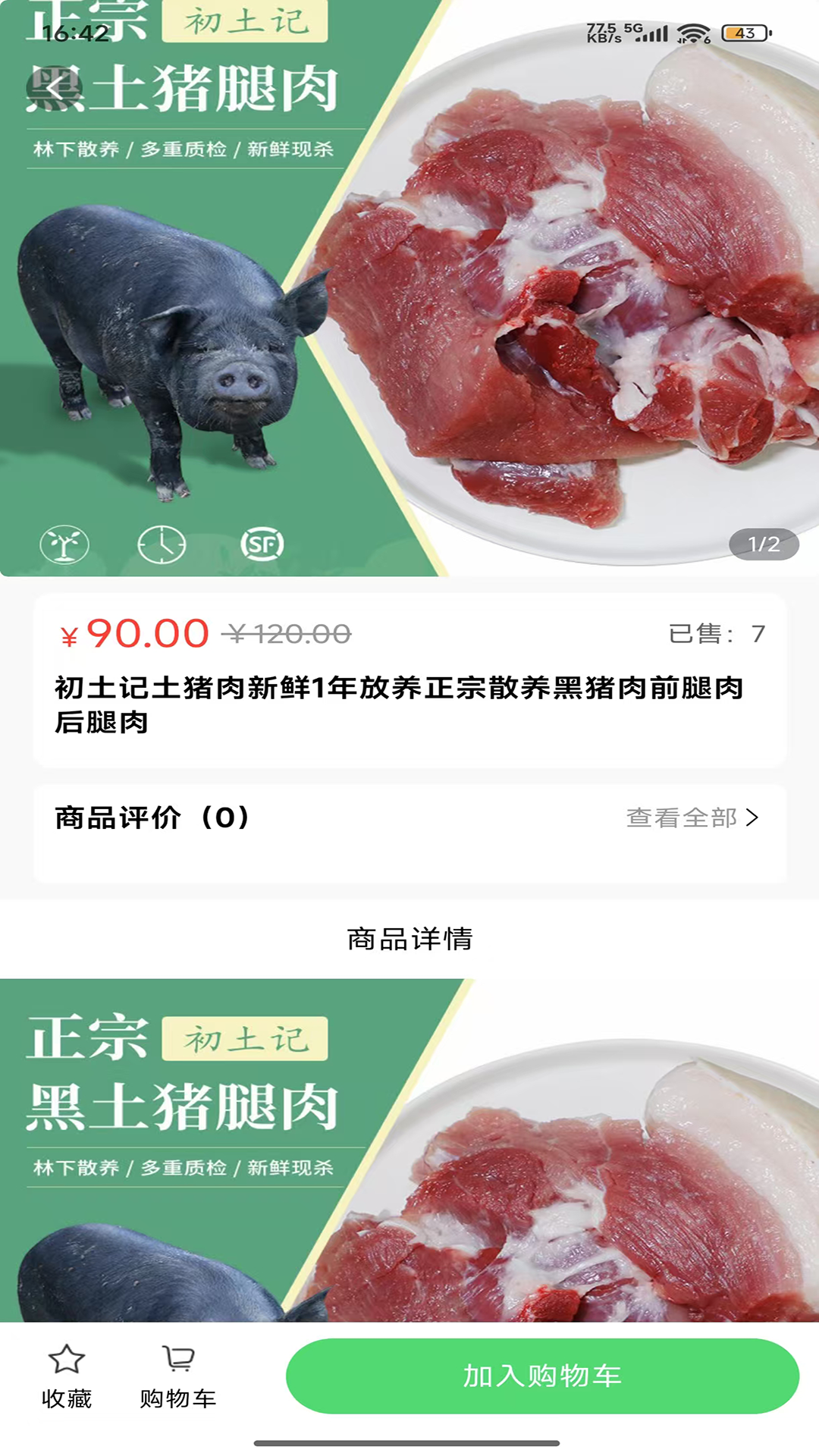Tap the 5G signal strength indicator
Viewport: 819px width, 1456px height.
[645, 33]
